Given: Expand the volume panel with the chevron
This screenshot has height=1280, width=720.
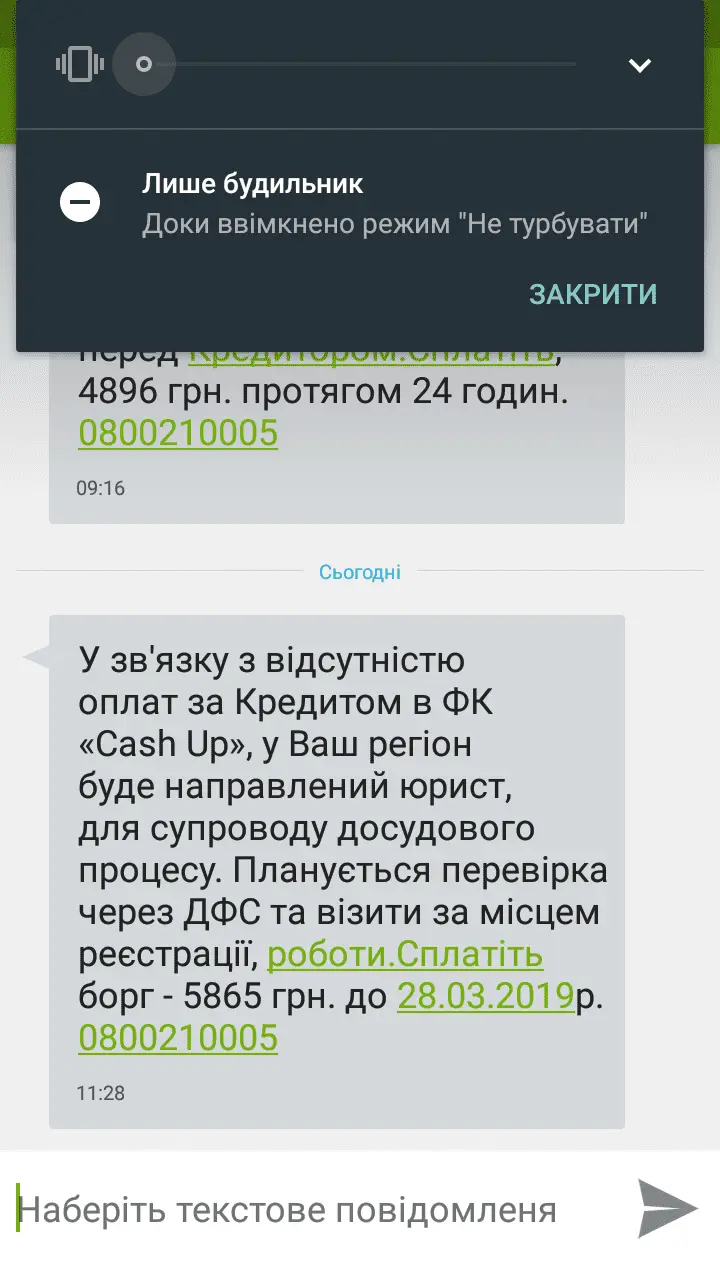Looking at the screenshot, I should click(640, 66).
